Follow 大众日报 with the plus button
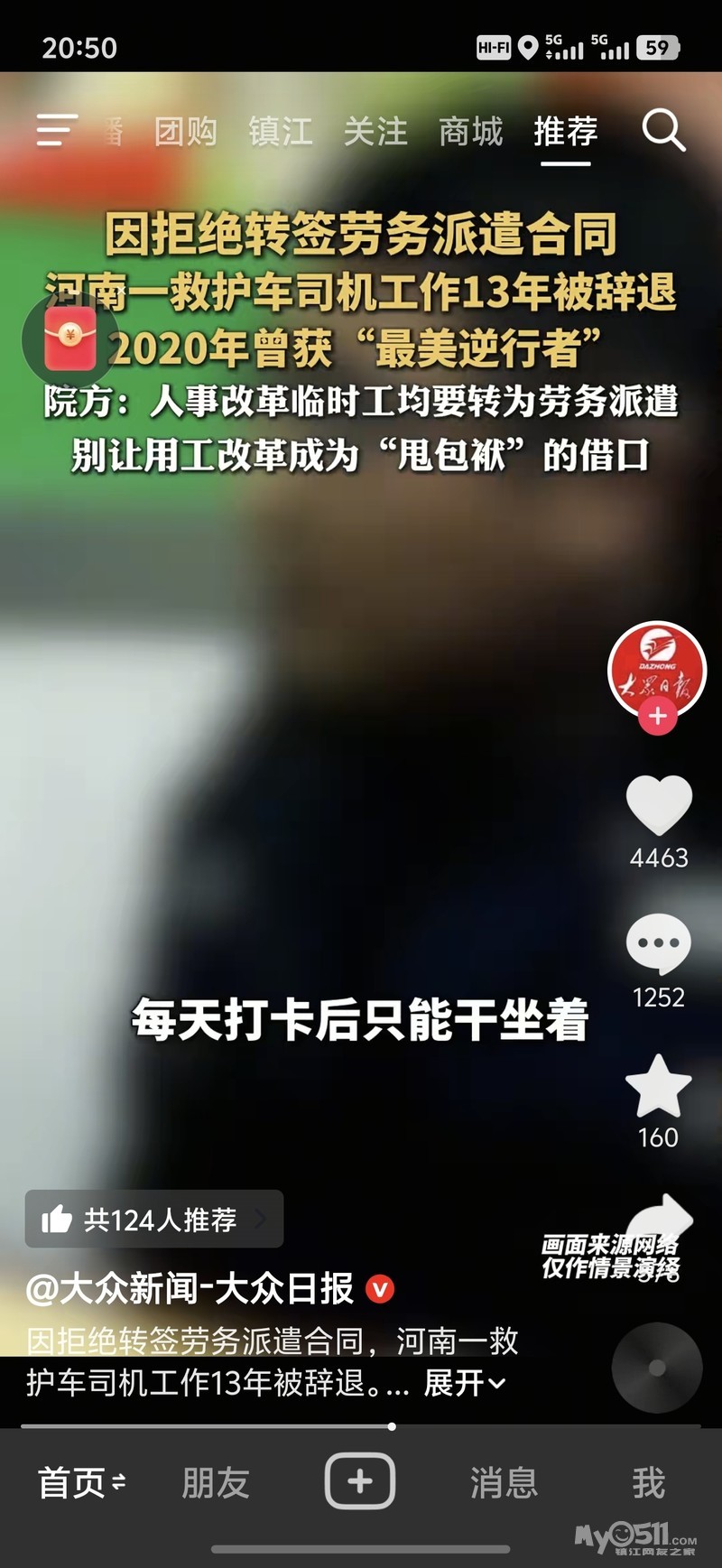 [658, 717]
